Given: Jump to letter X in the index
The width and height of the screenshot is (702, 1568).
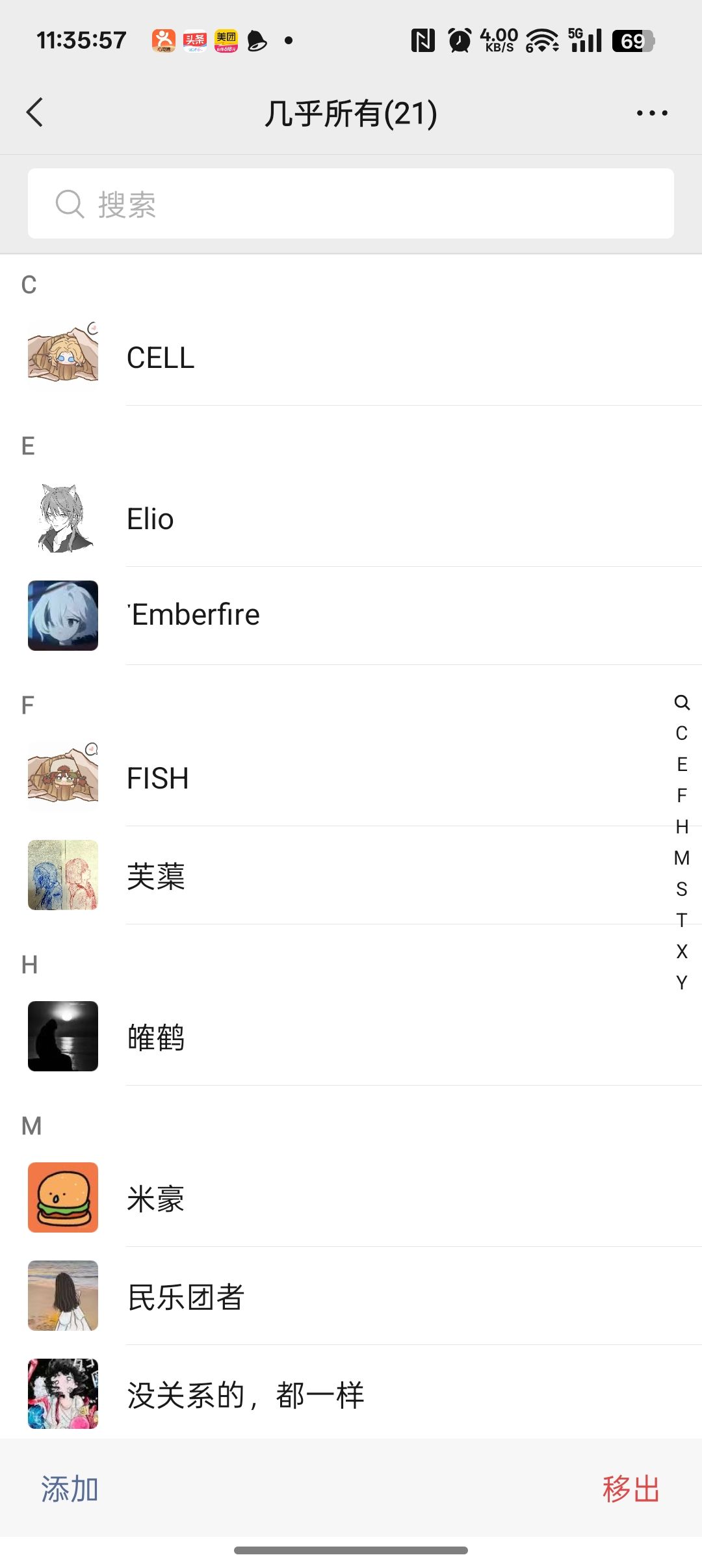Looking at the screenshot, I should 681,951.
